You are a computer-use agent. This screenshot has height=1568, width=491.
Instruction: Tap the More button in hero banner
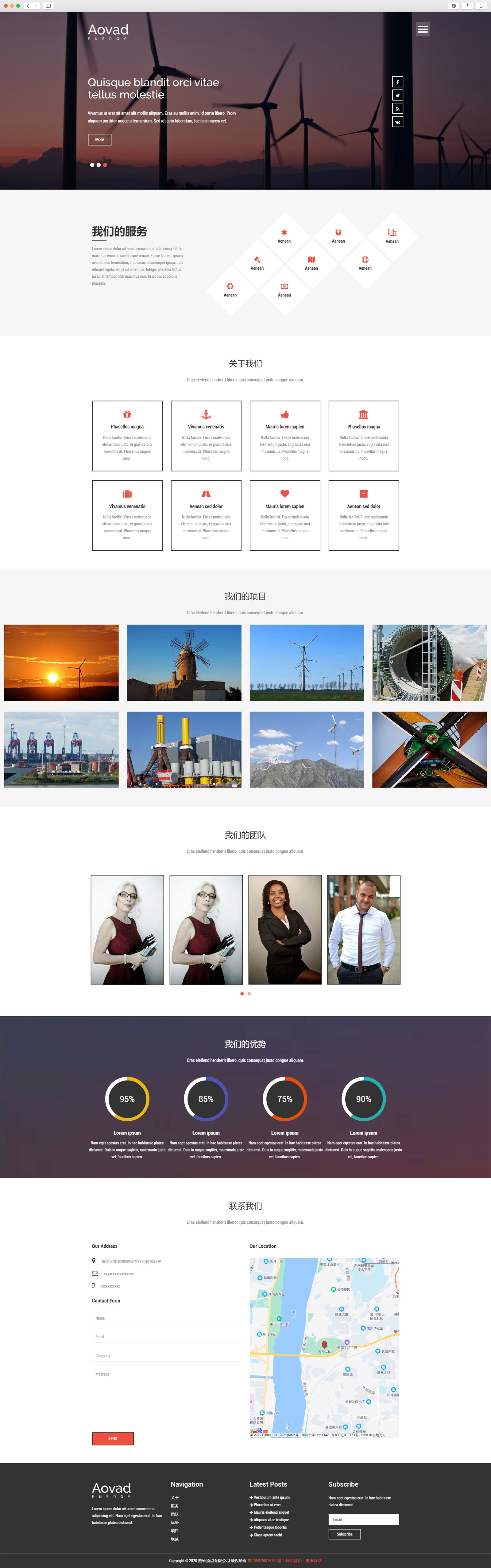point(99,139)
